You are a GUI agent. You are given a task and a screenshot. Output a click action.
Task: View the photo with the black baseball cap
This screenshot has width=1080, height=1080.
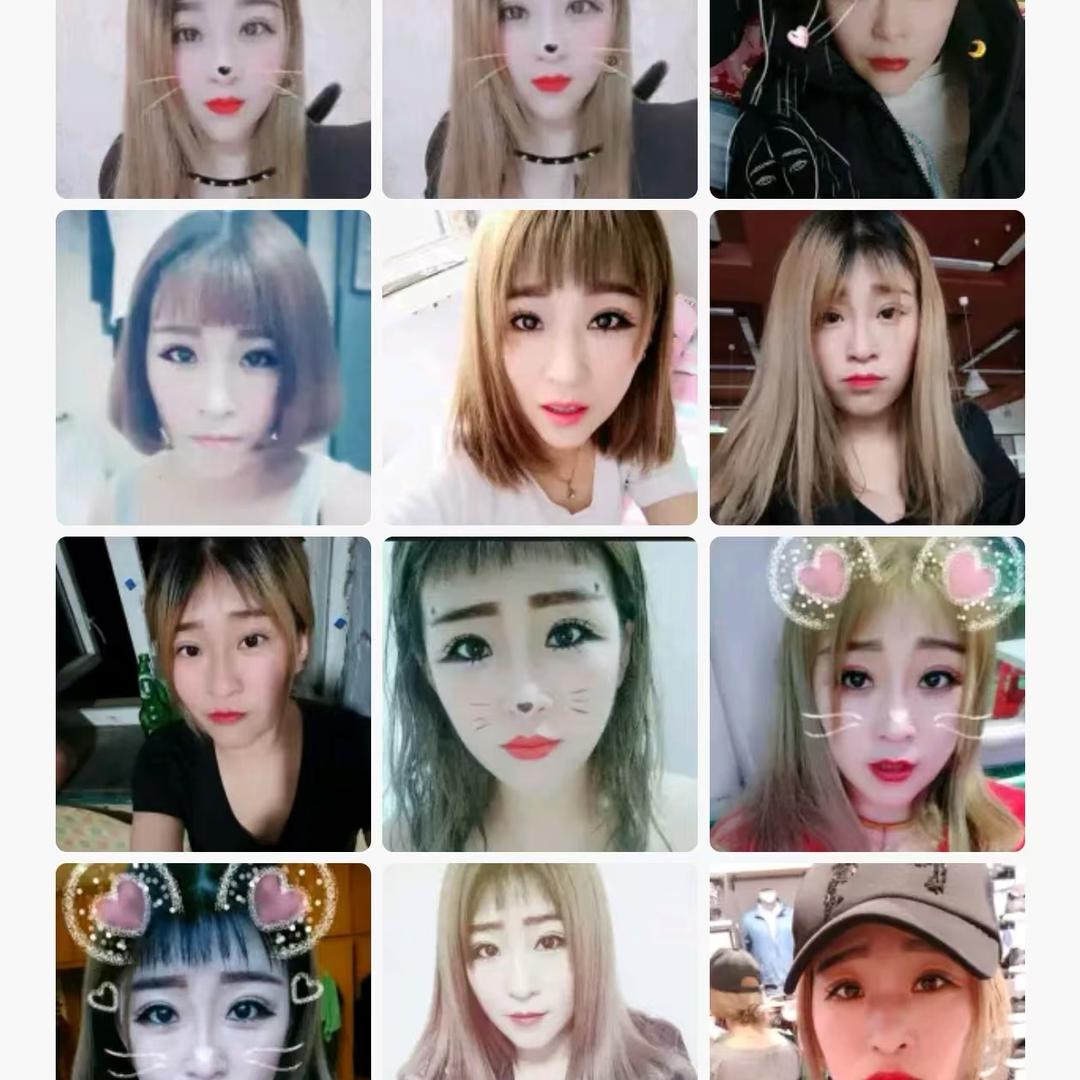coord(867,972)
